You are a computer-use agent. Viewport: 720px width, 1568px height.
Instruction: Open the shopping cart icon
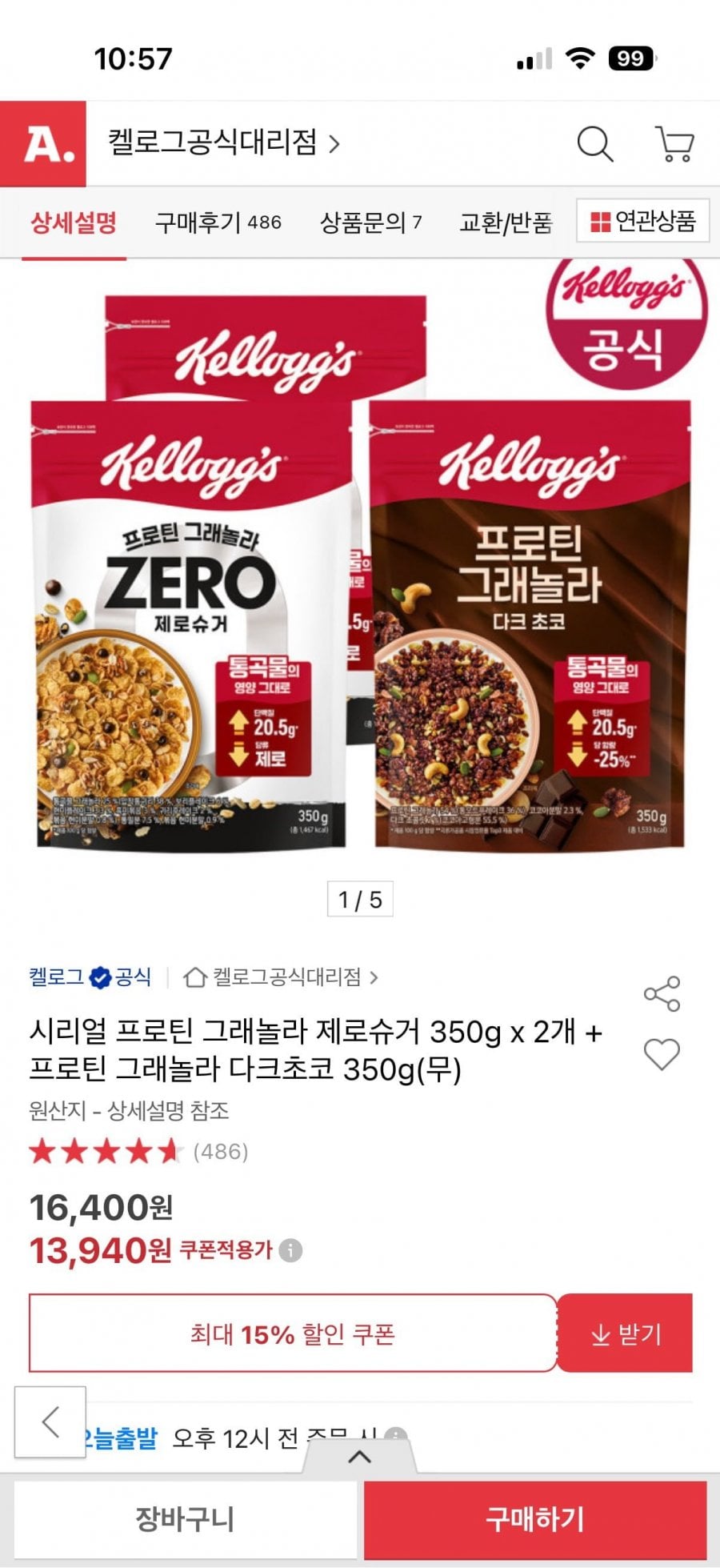tap(674, 144)
